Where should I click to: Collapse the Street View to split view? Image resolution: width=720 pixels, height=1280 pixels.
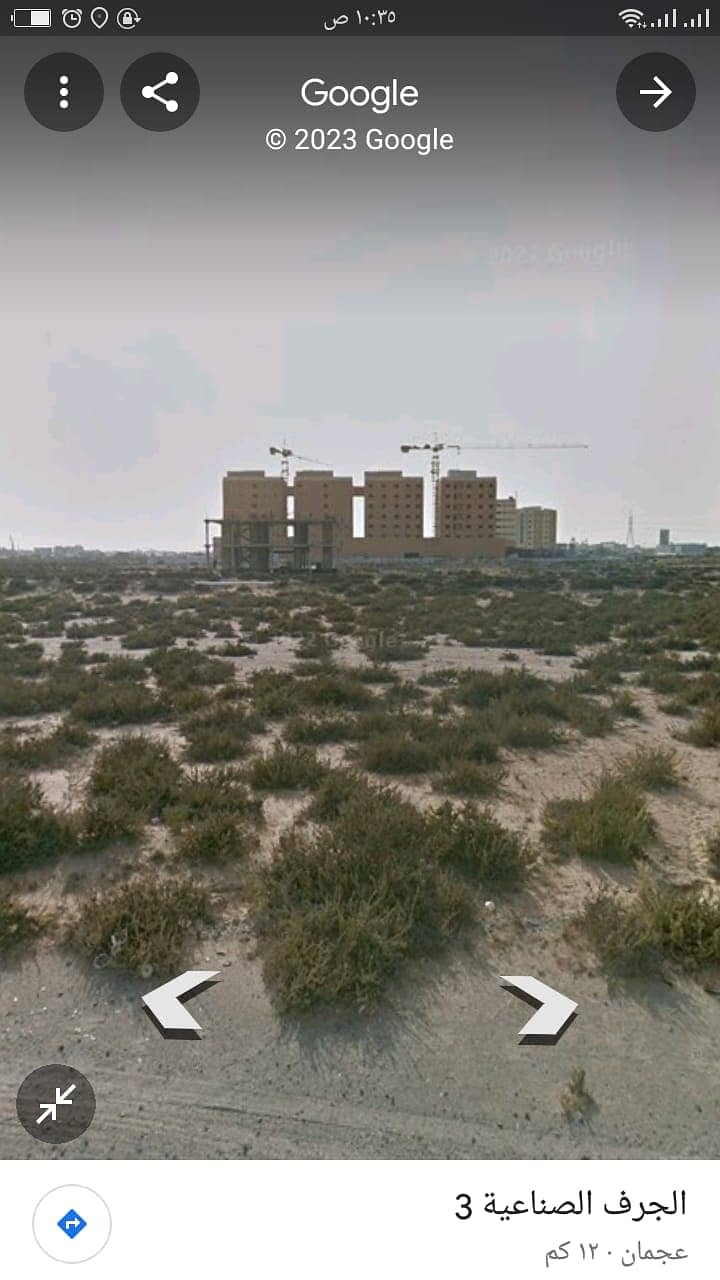tap(56, 1104)
